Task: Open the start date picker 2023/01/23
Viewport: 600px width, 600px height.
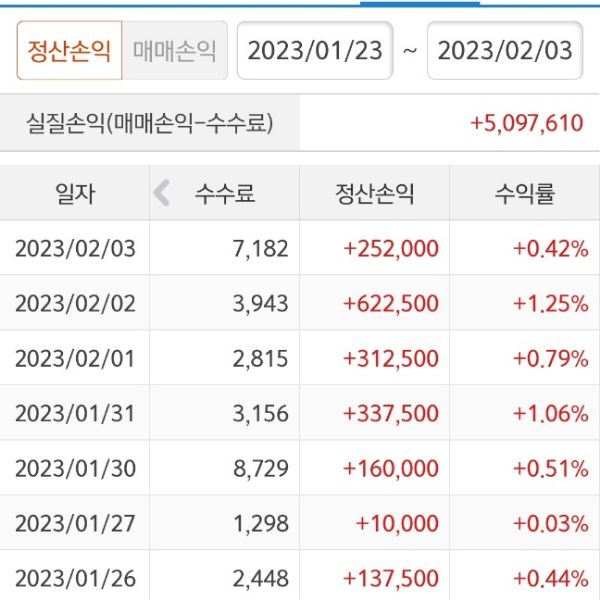Action: (x=315, y=51)
